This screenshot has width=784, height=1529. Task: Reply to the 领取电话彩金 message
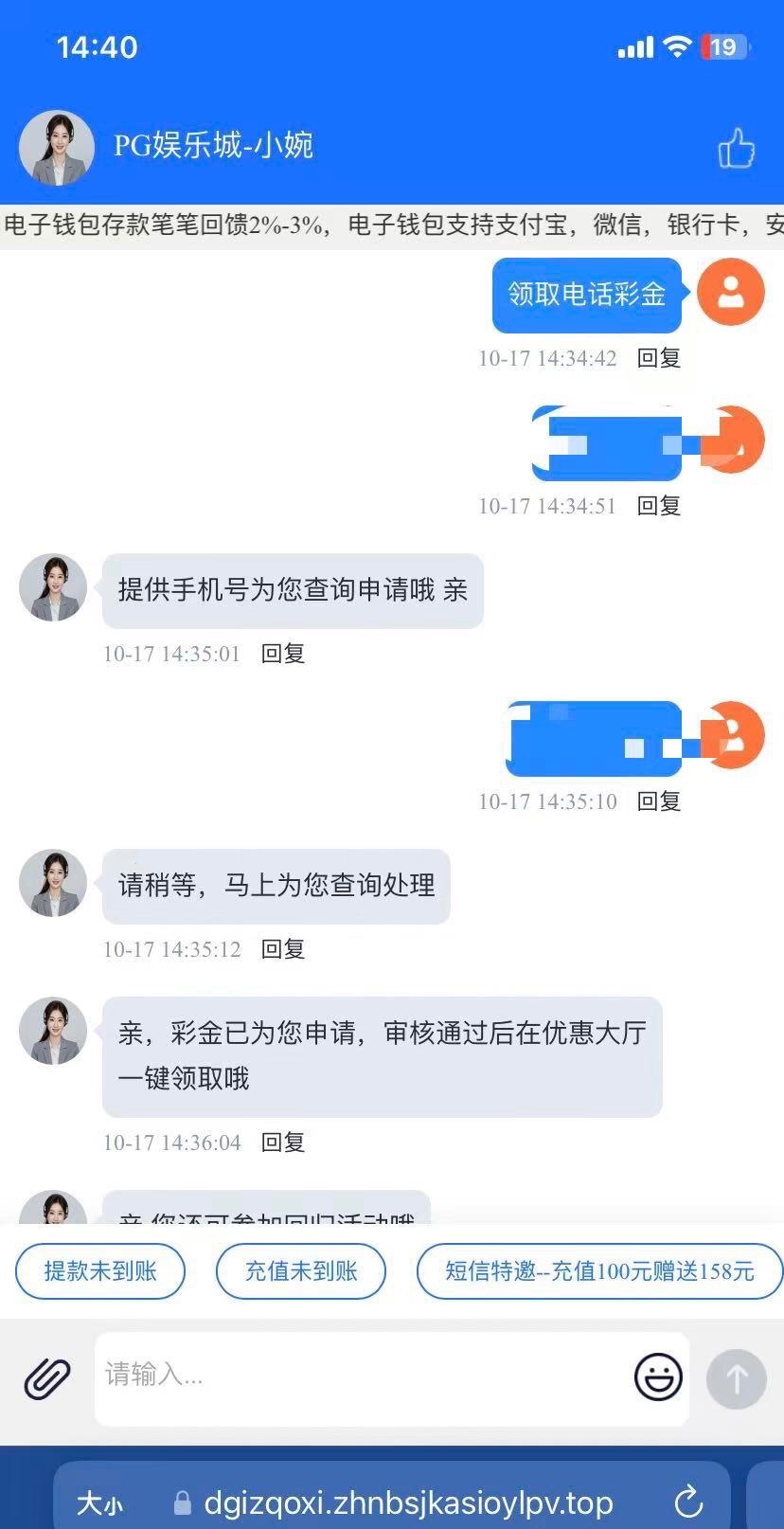[659, 358]
